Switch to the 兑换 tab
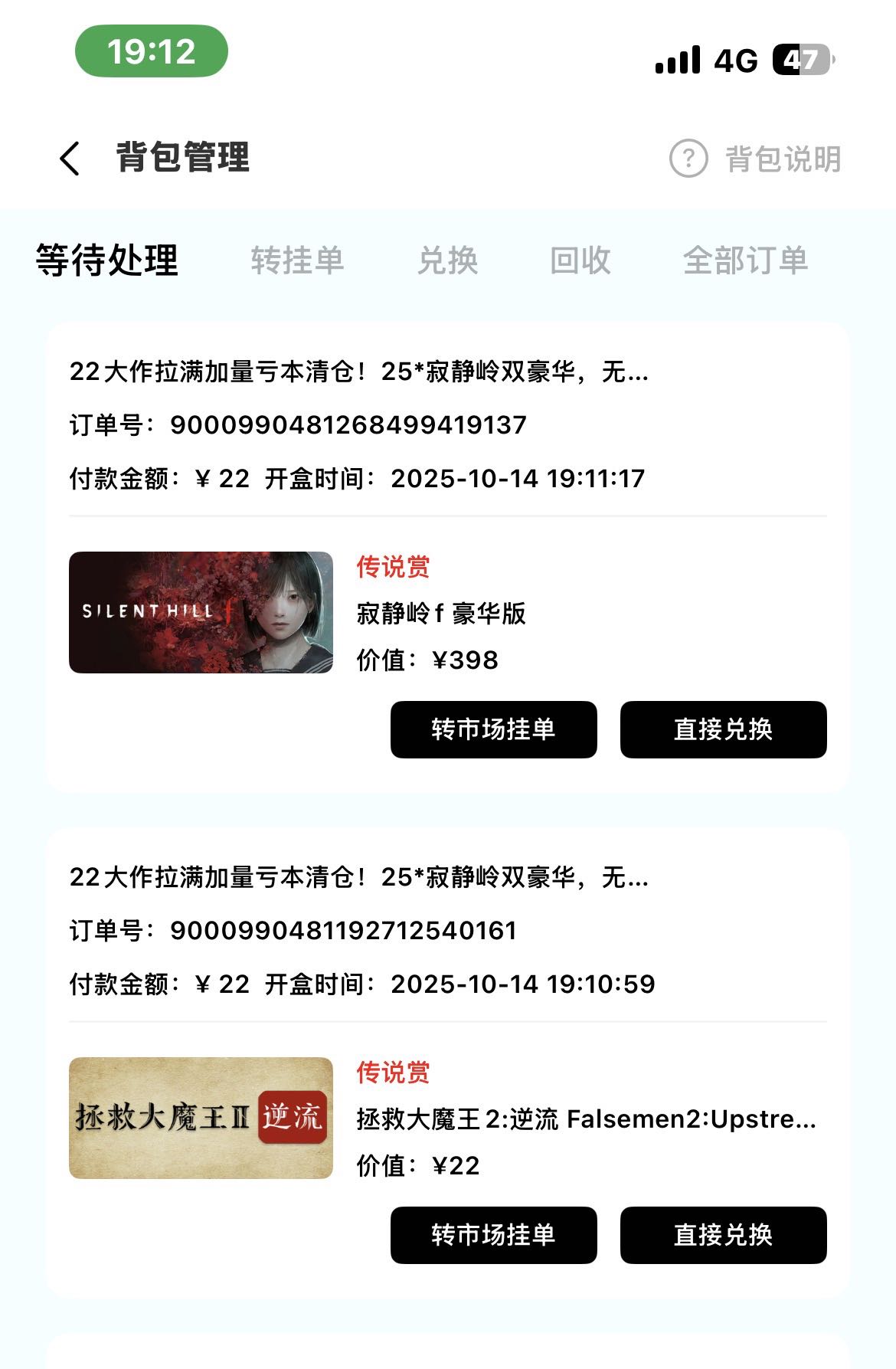 coord(448,260)
